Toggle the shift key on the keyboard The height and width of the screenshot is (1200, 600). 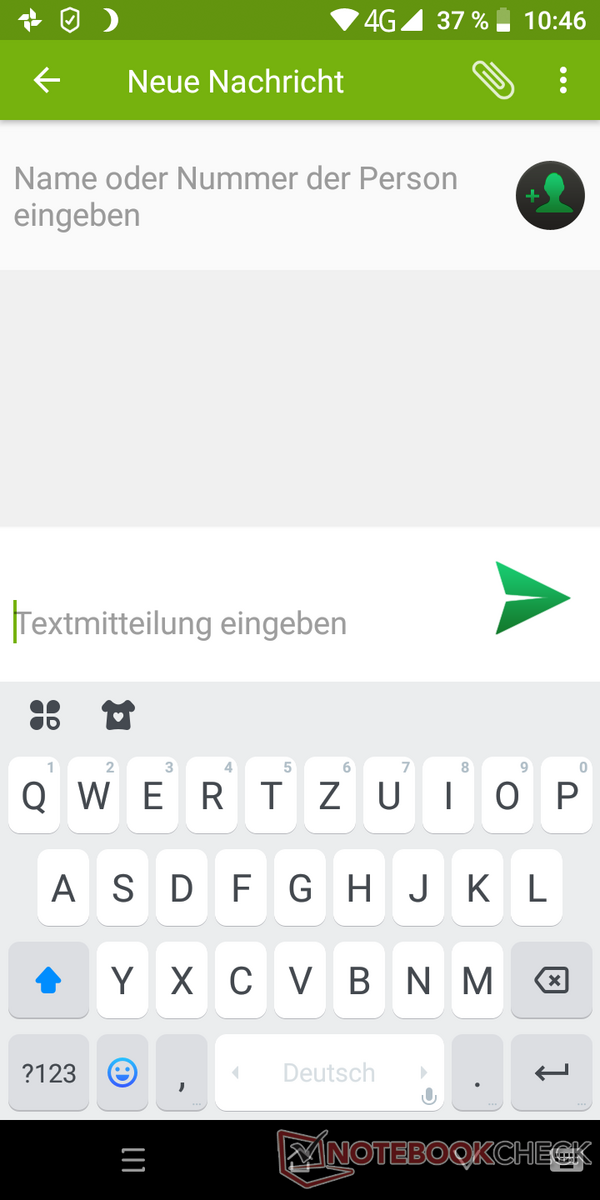(49, 981)
